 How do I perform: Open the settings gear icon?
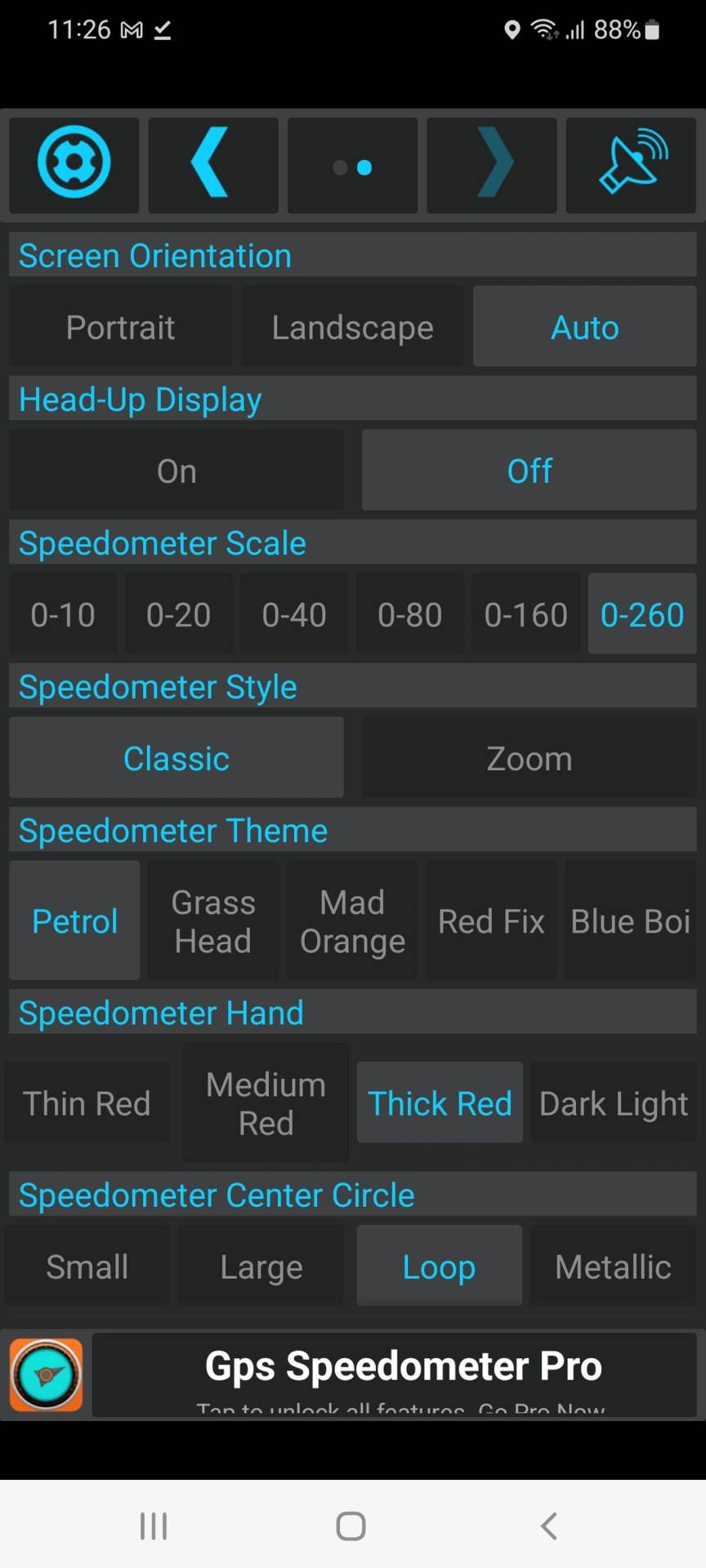click(x=74, y=163)
